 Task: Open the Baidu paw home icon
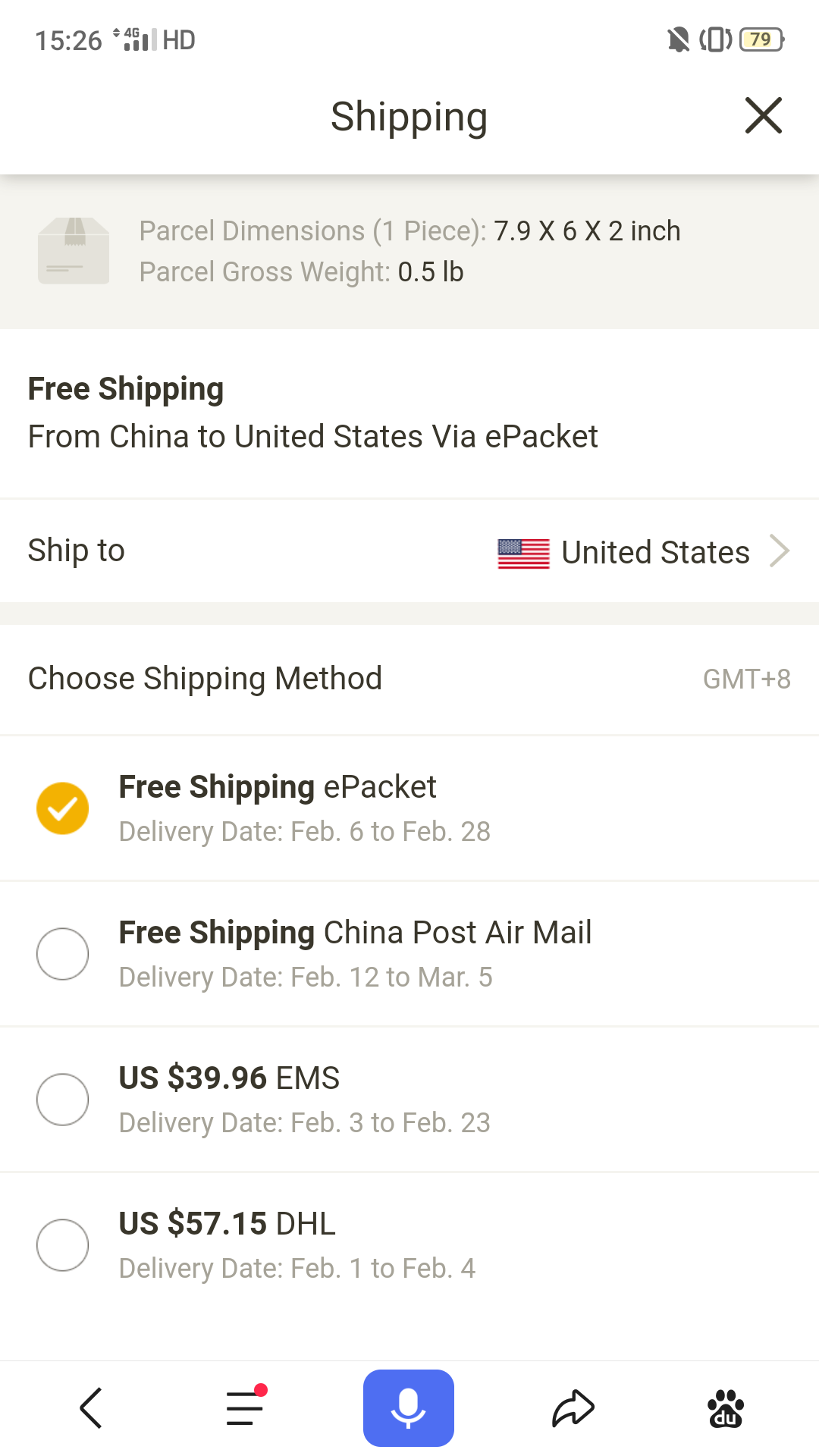pyautogui.click(x=726, y=1409)
